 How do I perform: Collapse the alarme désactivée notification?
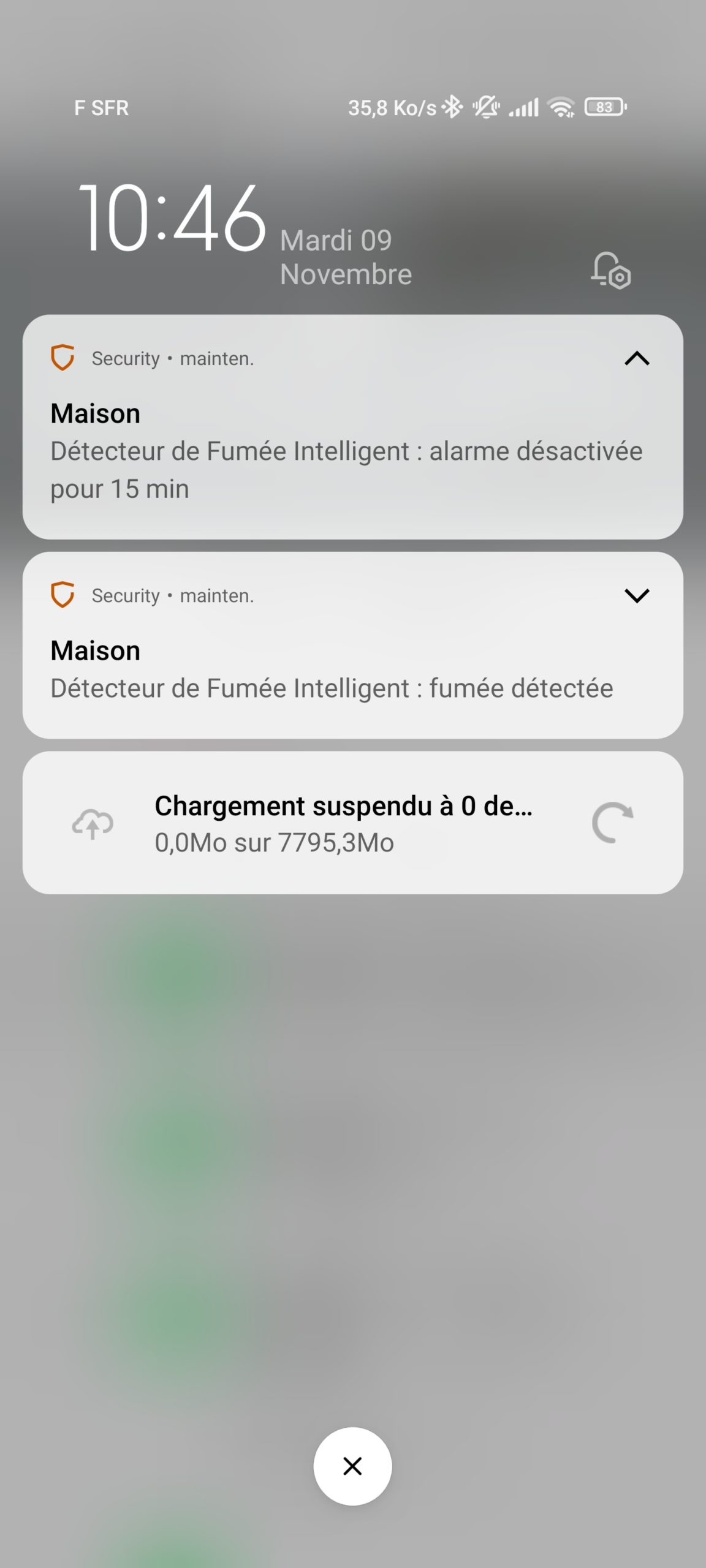(x=637, y=358)
